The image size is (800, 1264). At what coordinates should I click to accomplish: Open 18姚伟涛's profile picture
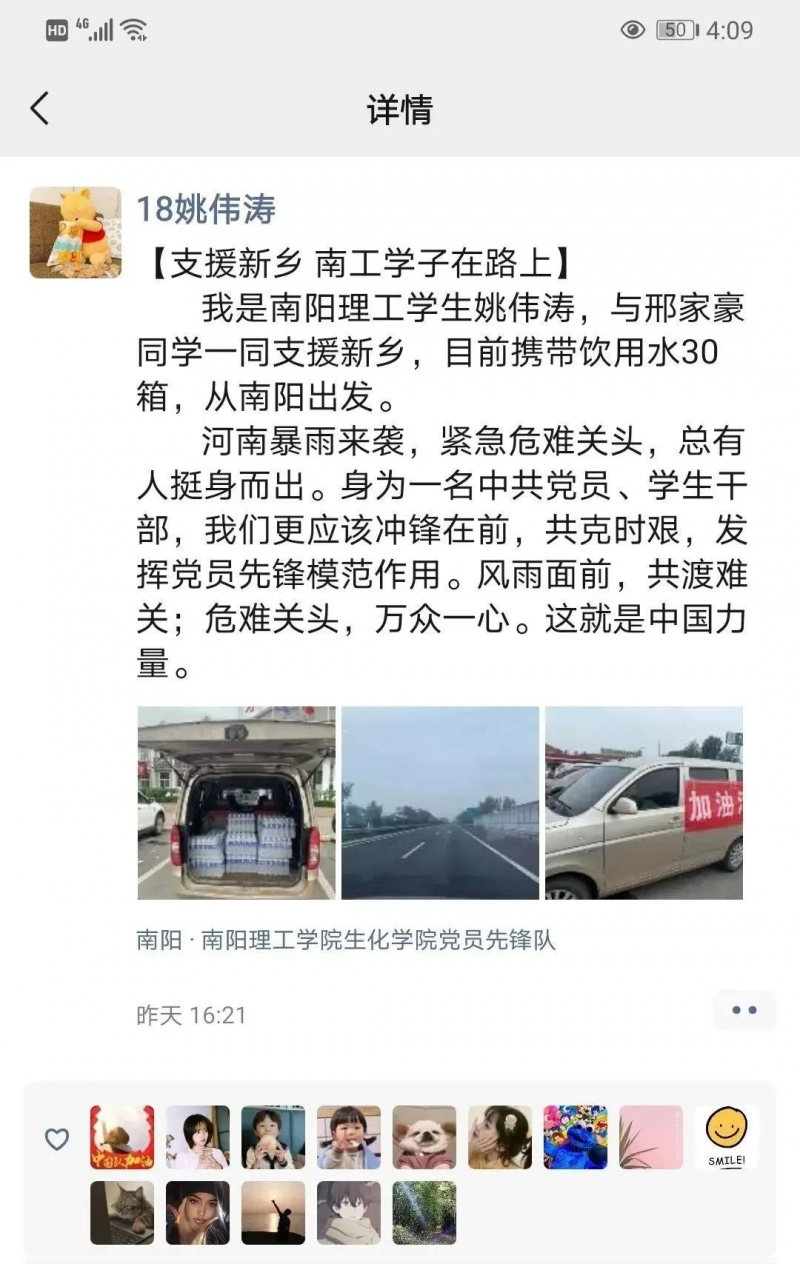pos(75,232)
